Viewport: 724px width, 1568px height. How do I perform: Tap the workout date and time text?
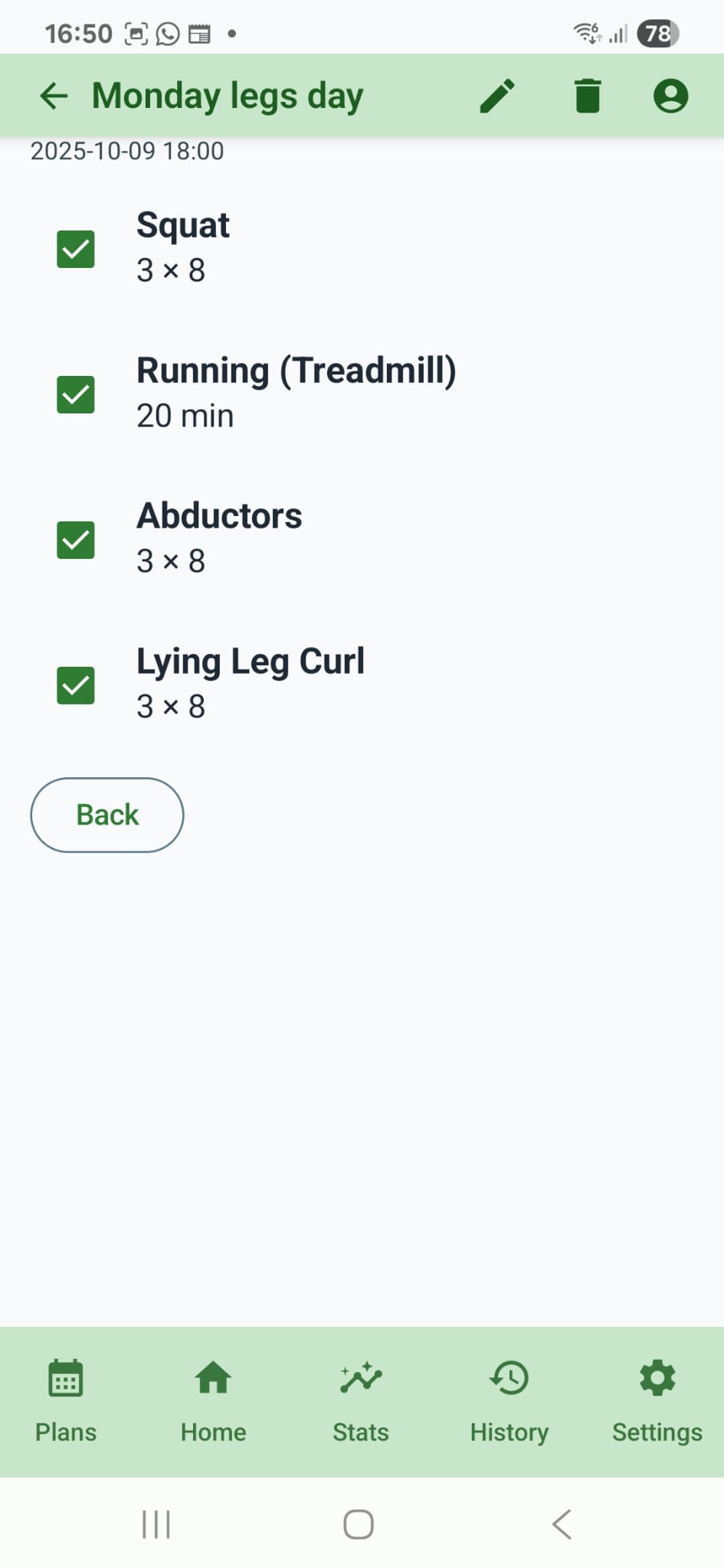point(126,150)
